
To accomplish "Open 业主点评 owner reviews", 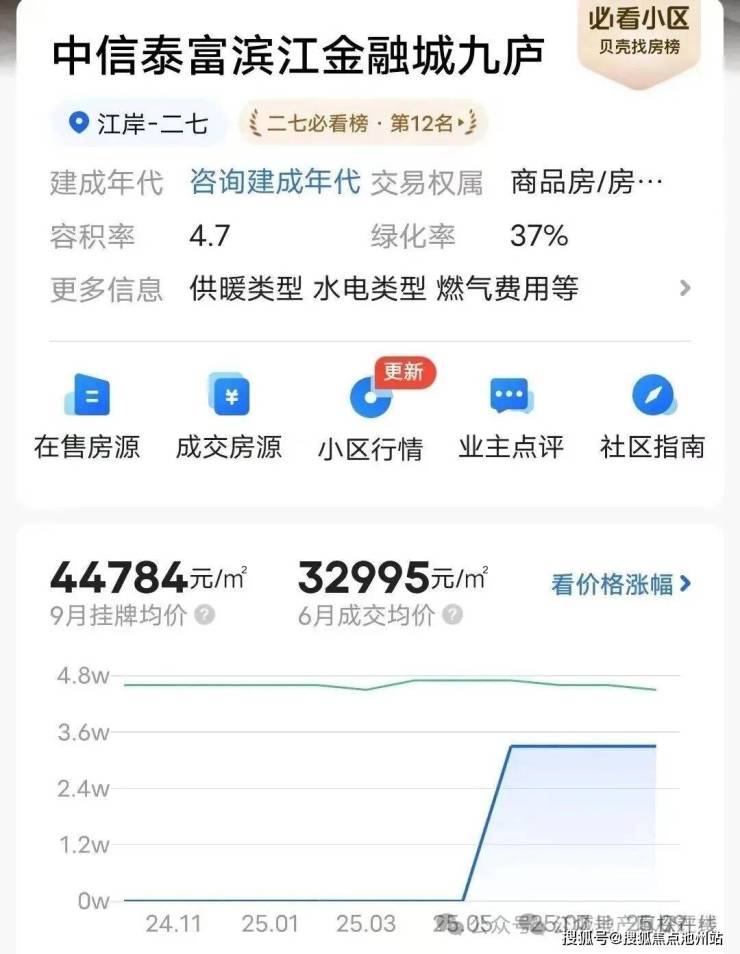I will click(511, 416).
